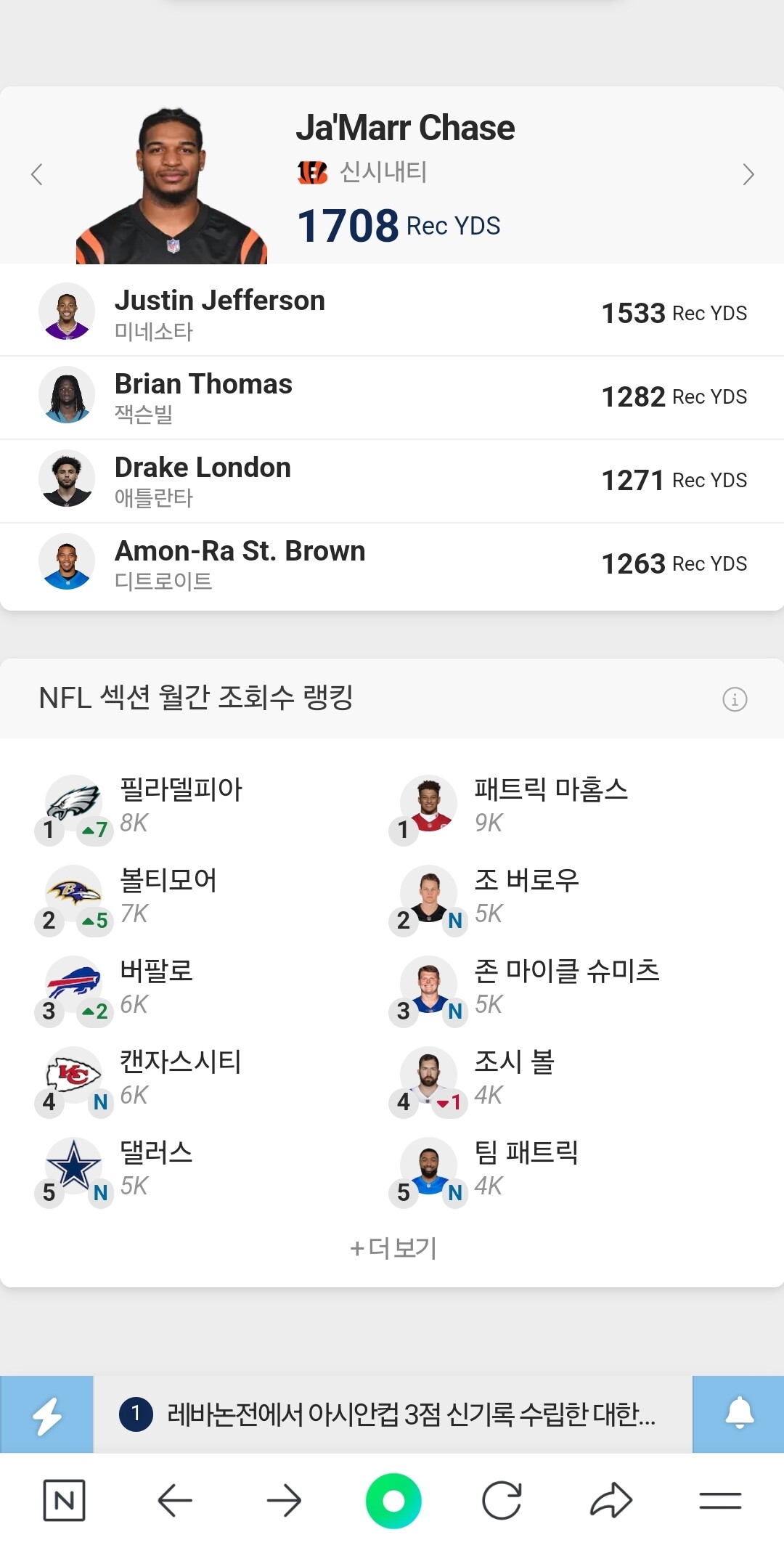Select Drake London from the leaders list
This screenshot has width=784, height=1548.
pyautogui.click(x=392, y=481)
